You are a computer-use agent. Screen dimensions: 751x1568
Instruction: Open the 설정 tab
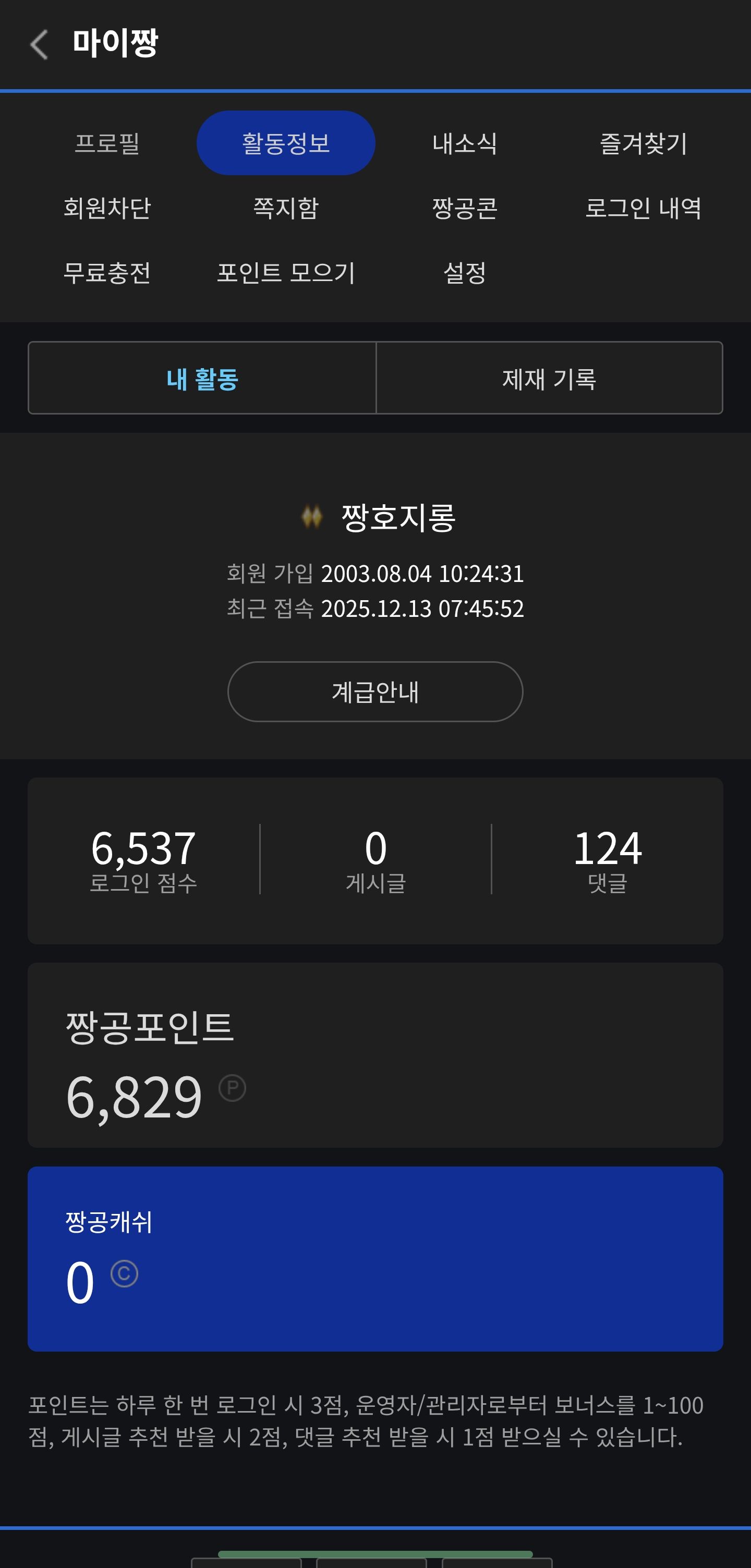coord(464,273)
